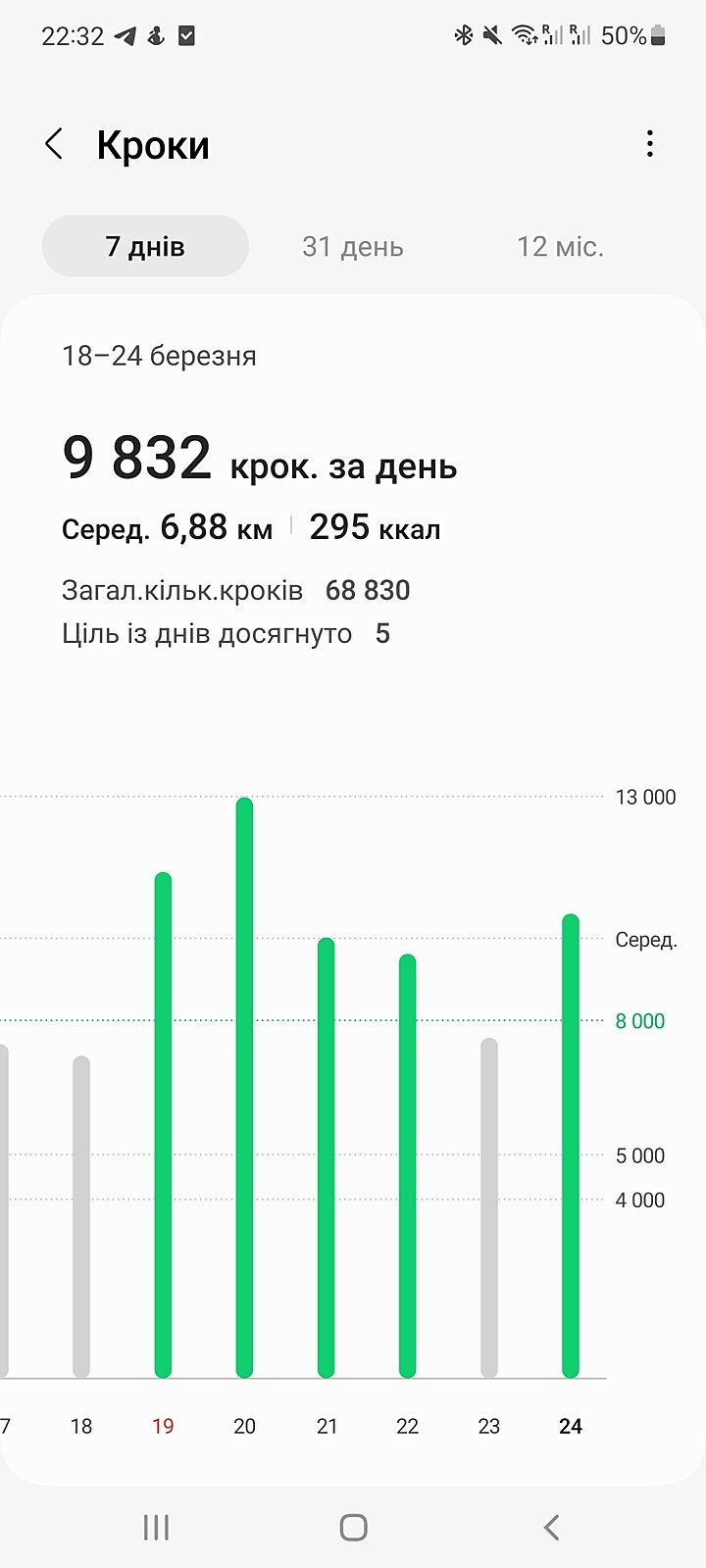Go back from the Кроки screen

55,145
